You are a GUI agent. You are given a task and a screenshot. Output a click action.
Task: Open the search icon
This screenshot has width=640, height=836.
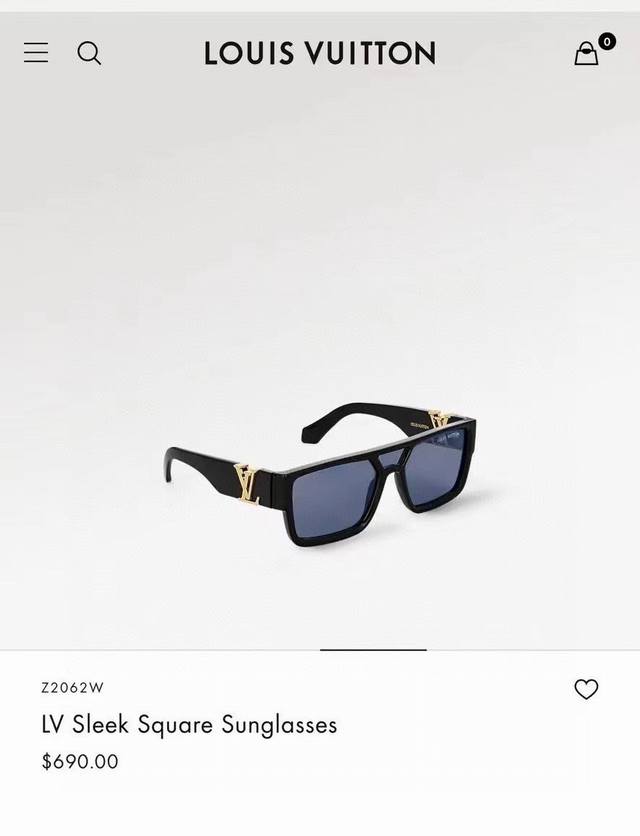pos(89,53)
